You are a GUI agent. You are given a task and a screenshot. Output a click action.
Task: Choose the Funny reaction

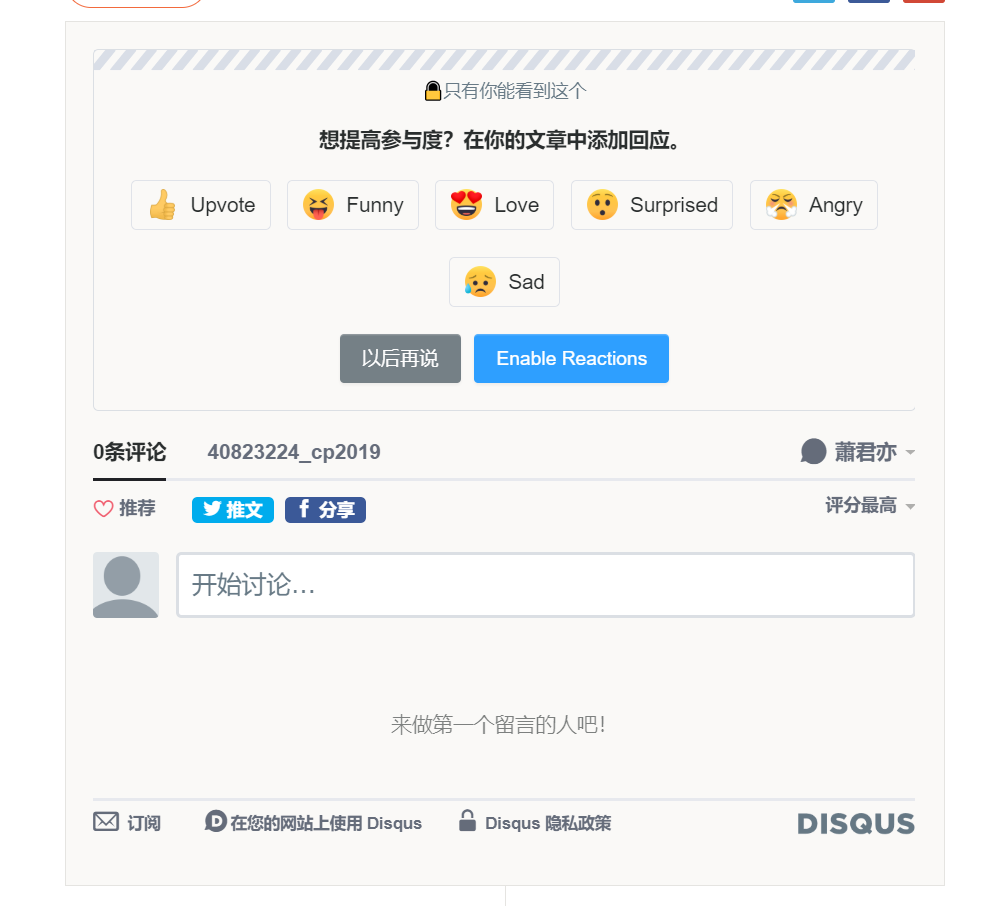353,205
